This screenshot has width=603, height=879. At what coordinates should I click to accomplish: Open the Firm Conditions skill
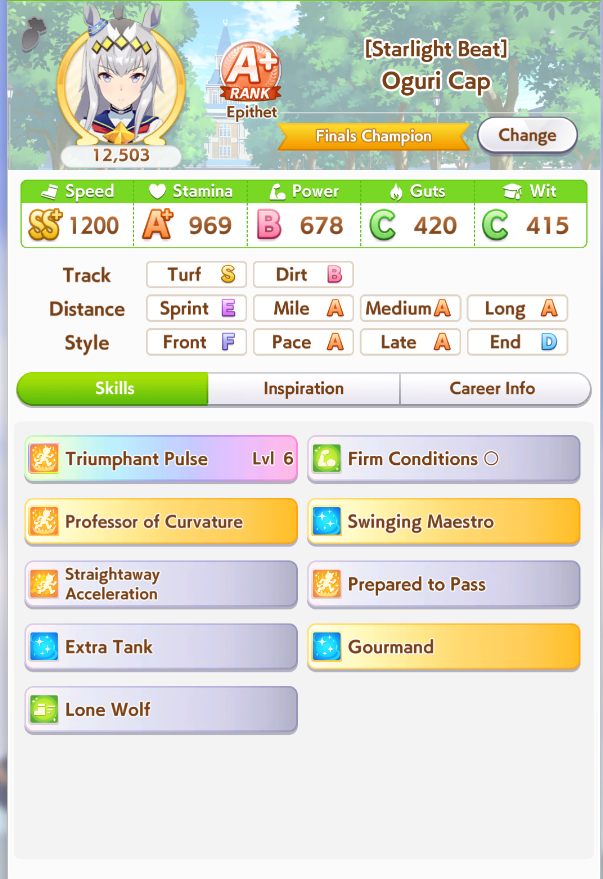443,459
